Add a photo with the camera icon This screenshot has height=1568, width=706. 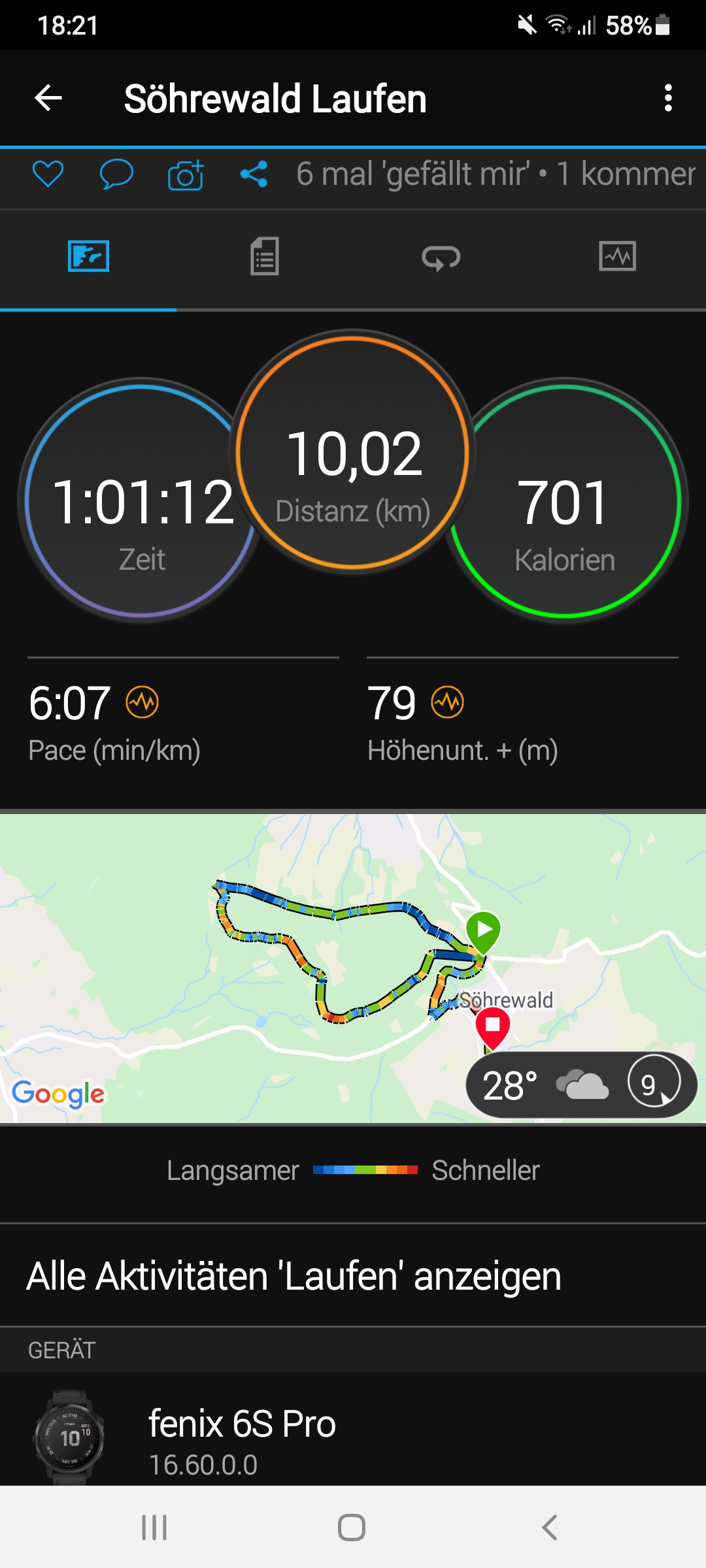click(186, 175)
